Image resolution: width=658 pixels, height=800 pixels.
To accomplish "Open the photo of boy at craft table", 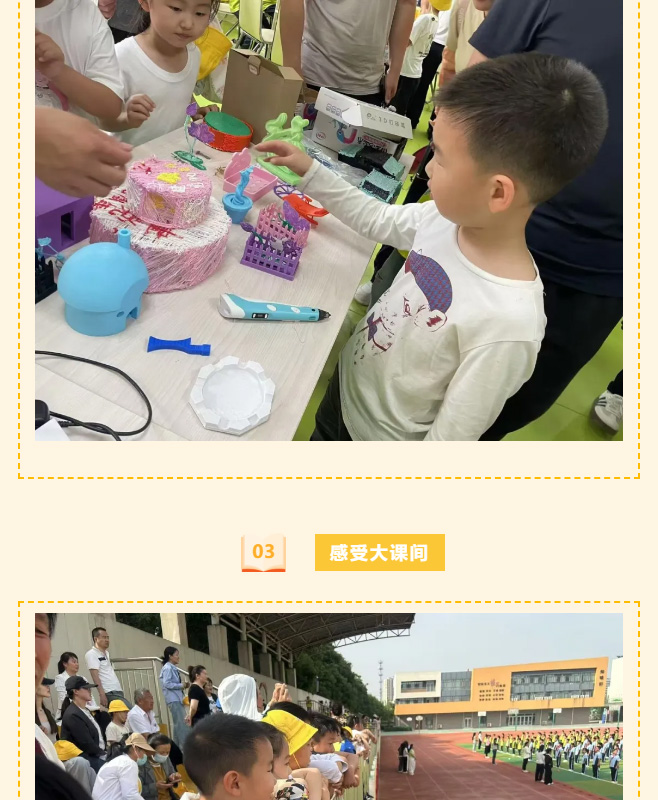I will coord(328,220).
